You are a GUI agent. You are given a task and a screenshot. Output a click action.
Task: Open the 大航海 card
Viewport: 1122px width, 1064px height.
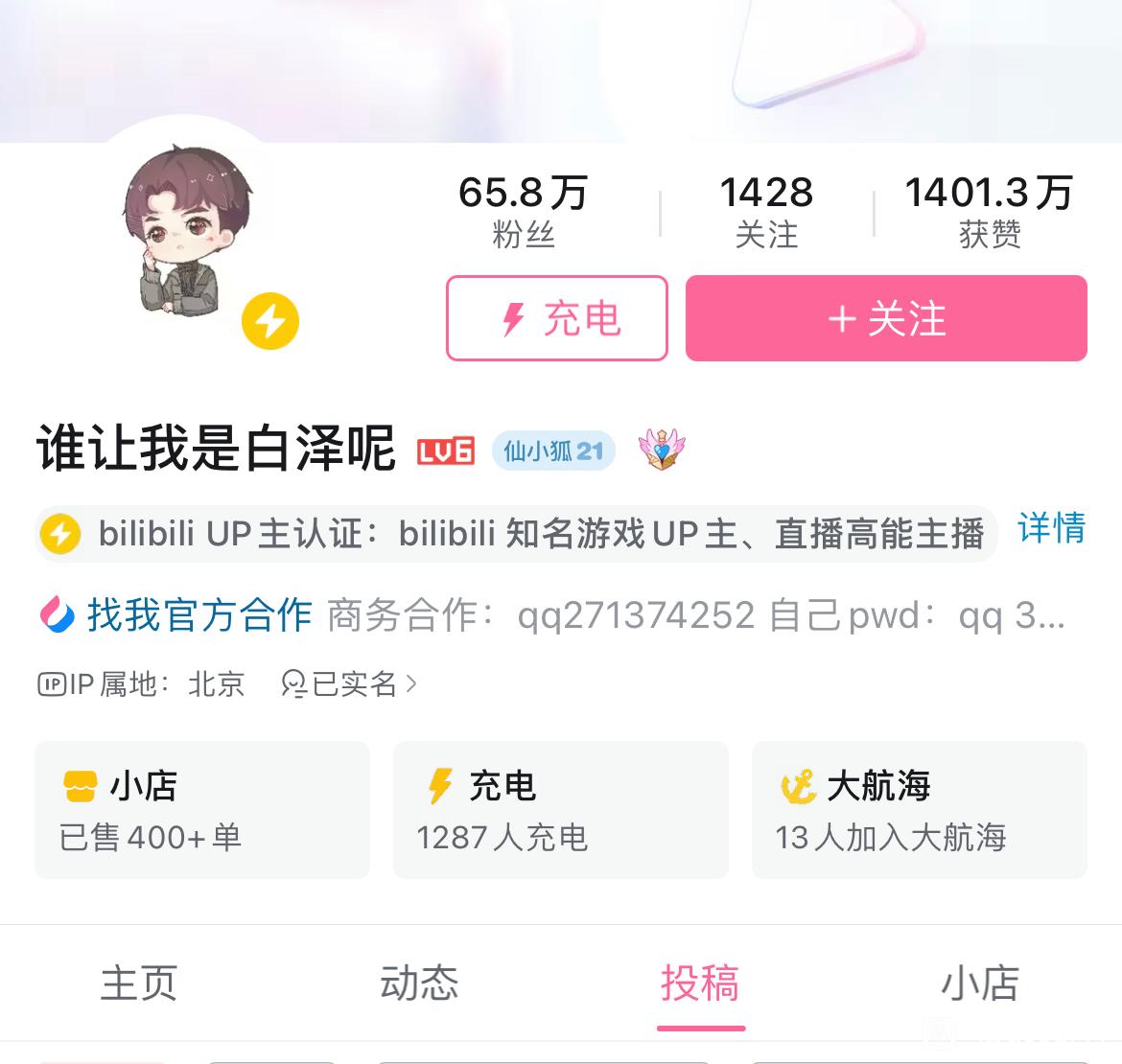click(919, 810)
